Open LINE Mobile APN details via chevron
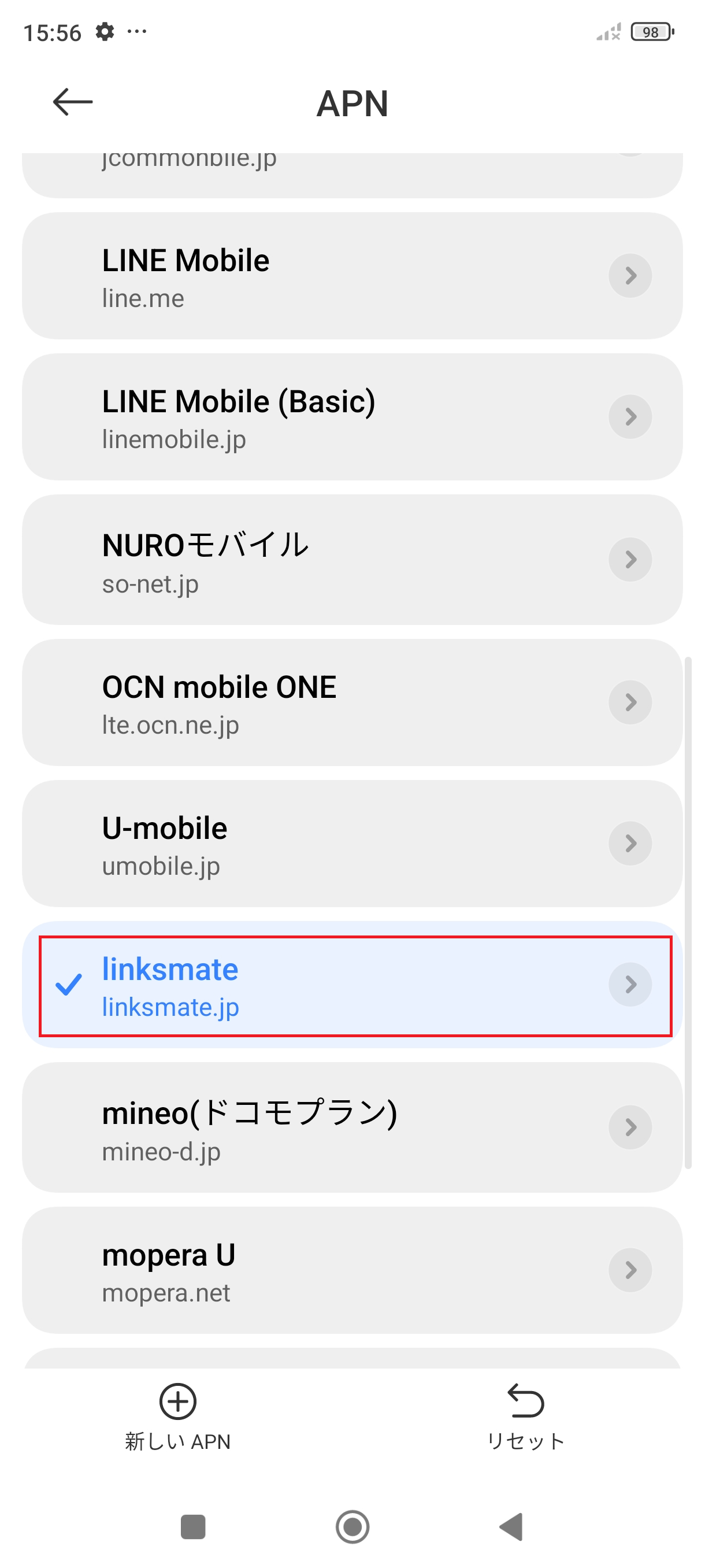 tap(629, 275)
